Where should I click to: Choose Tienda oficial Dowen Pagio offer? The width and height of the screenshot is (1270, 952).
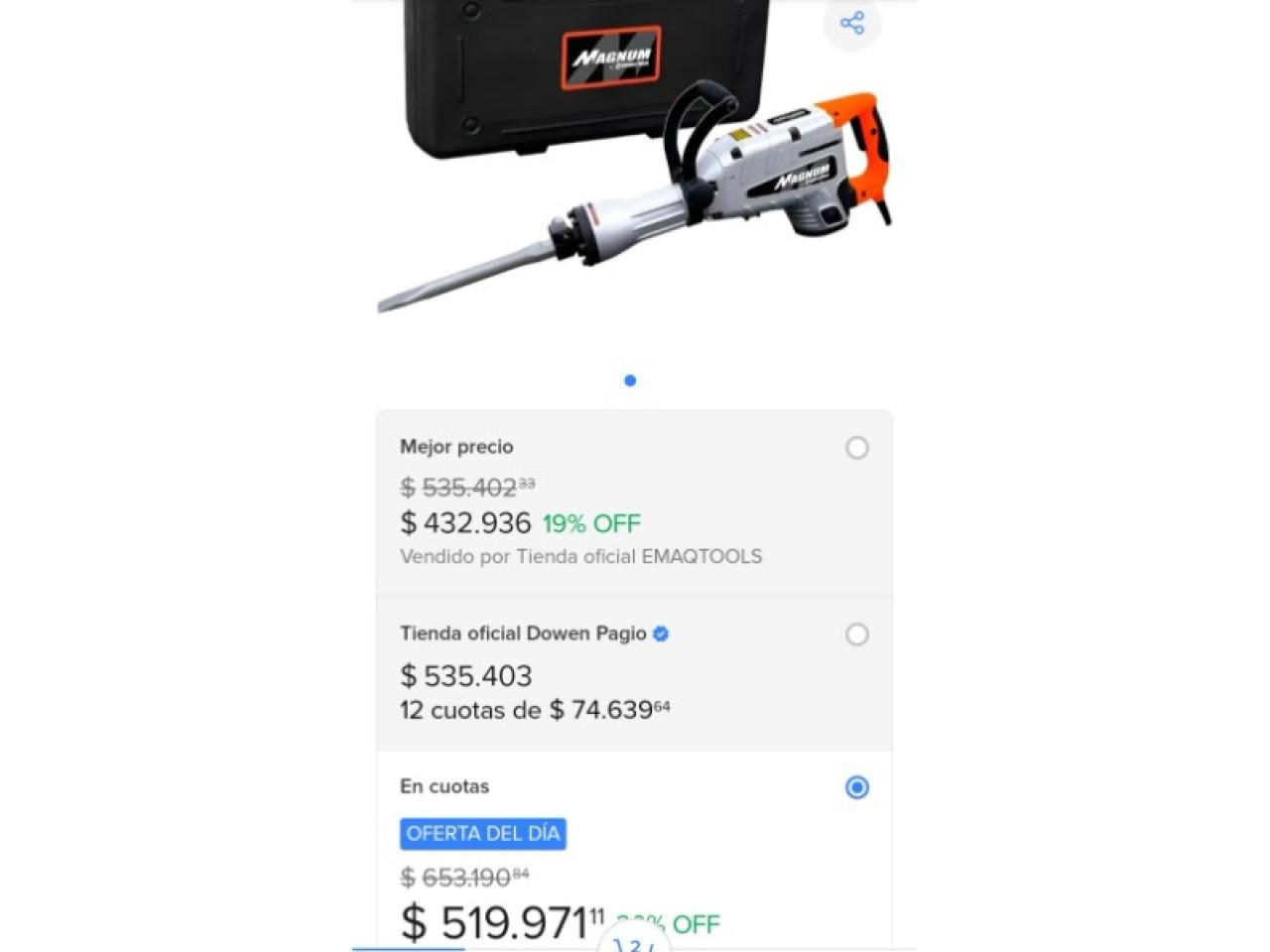[x=856, y=635]
